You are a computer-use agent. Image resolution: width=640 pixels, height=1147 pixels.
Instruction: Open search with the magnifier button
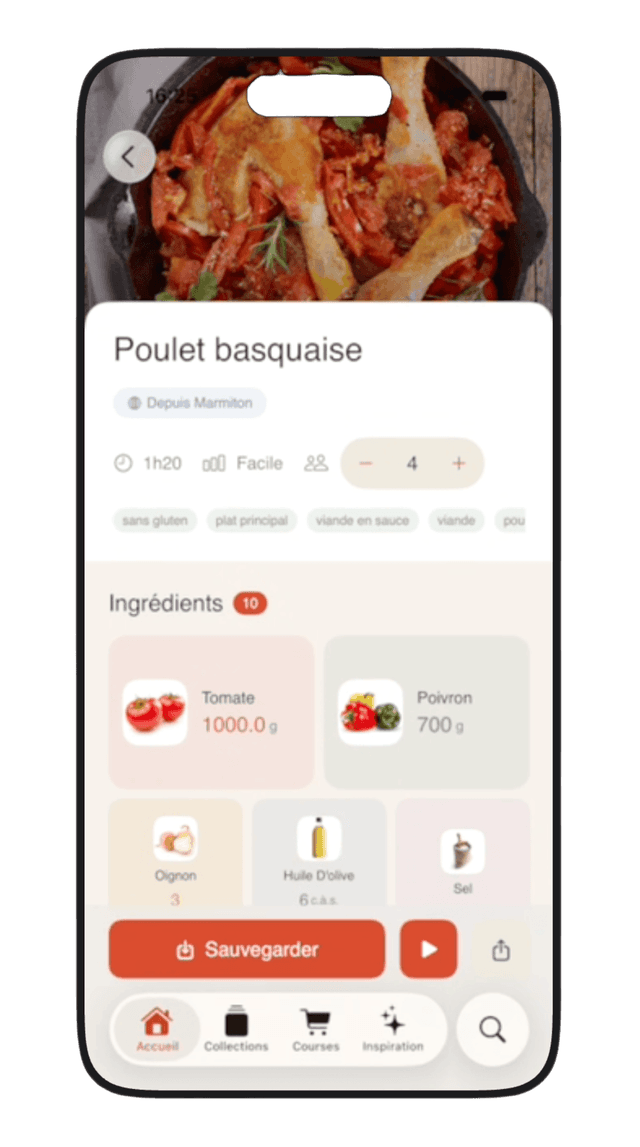492,1029
